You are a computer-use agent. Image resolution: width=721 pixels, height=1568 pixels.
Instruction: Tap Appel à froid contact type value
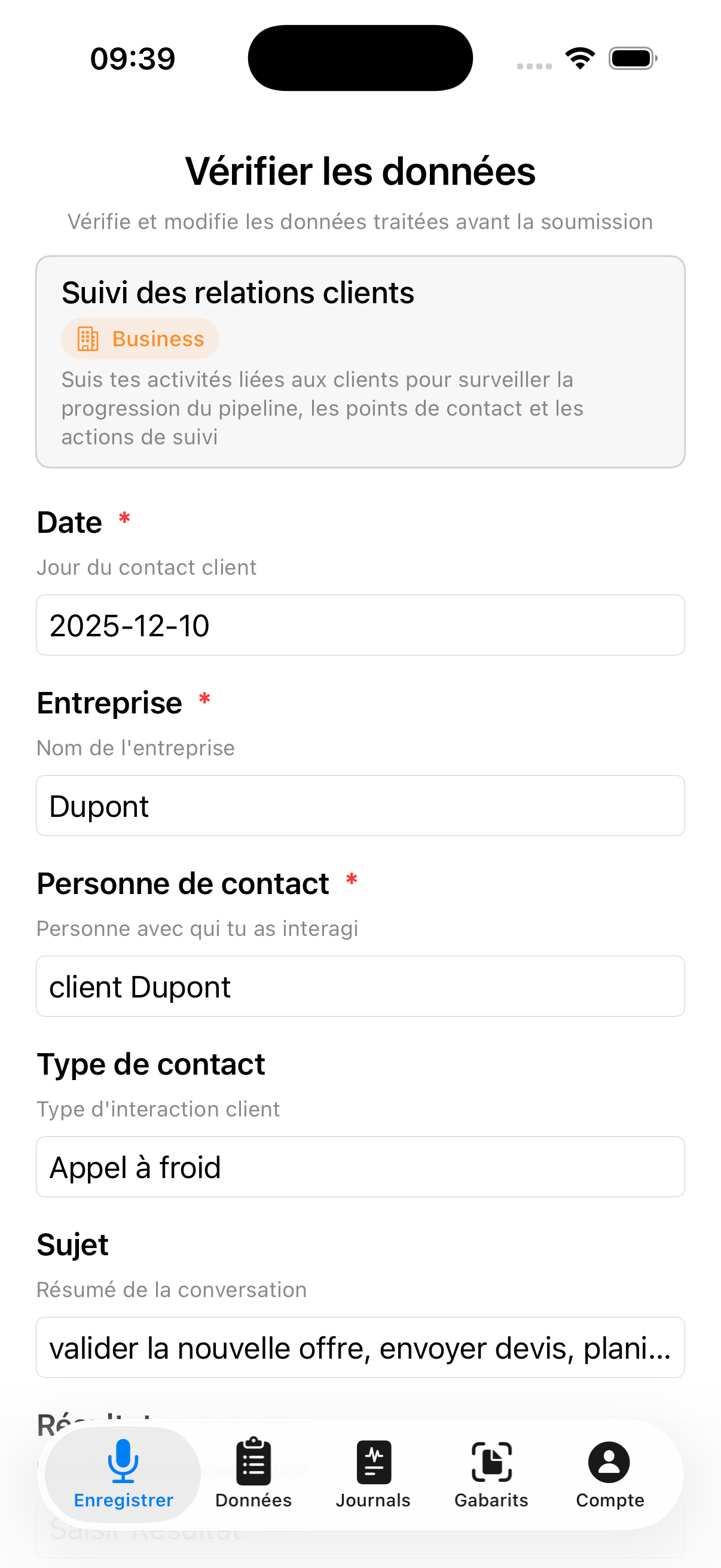pyautogui.click(x=360, y=1166)
